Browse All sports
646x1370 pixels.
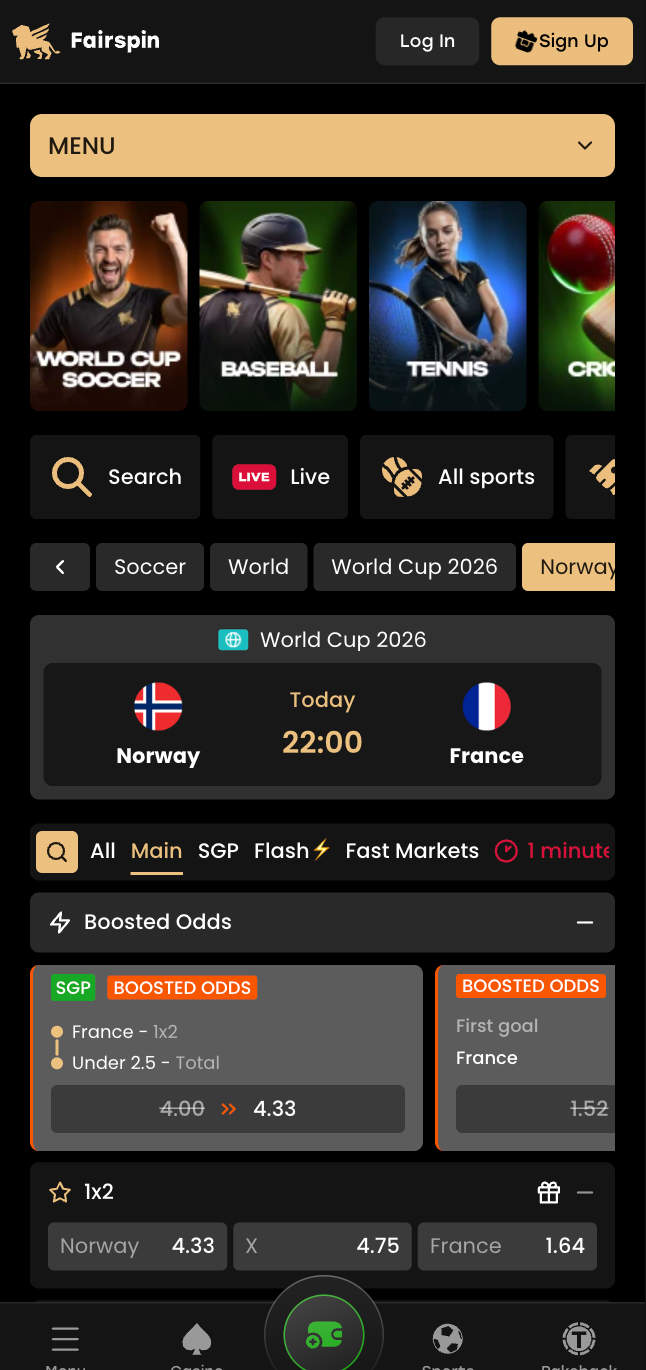click(457, 477)
